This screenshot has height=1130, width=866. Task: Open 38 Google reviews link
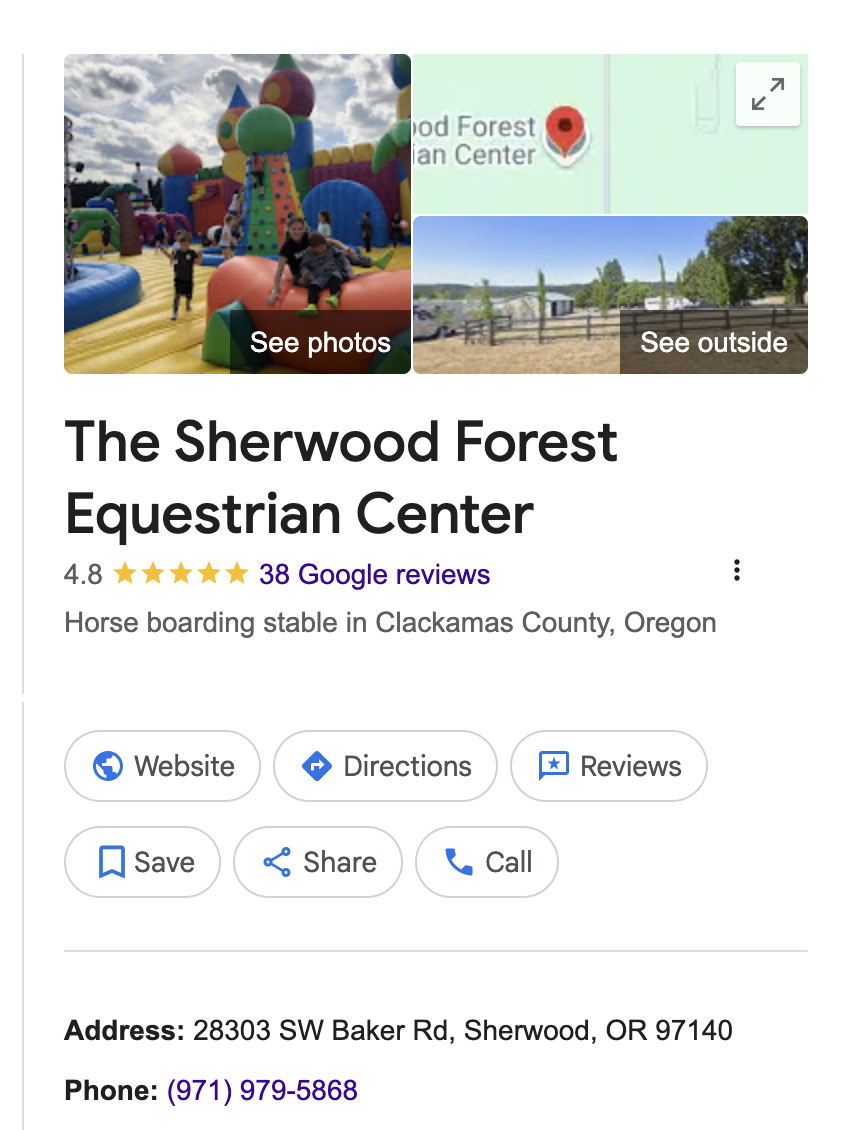374,574
